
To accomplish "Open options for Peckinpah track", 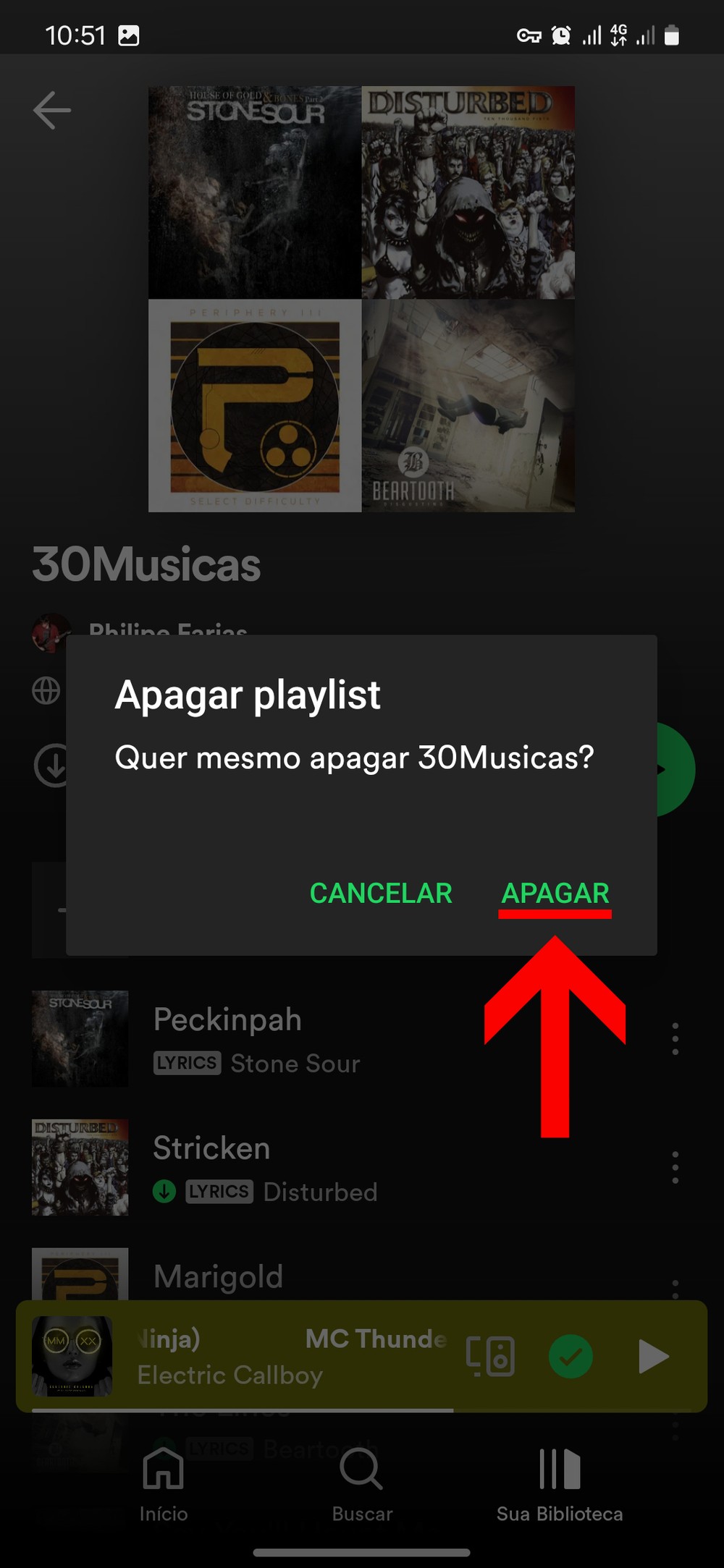I will [x=675, y=1038].
